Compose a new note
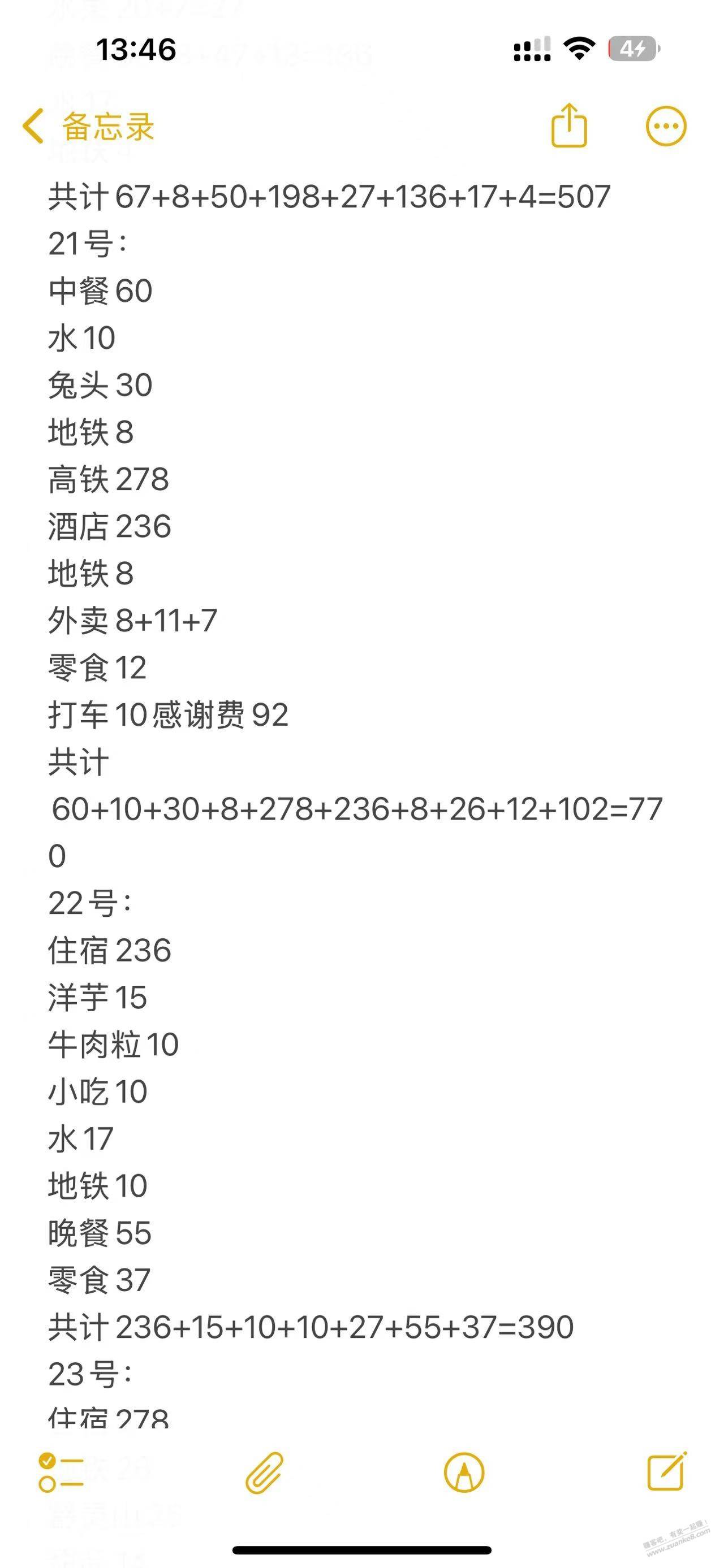 666,1471
